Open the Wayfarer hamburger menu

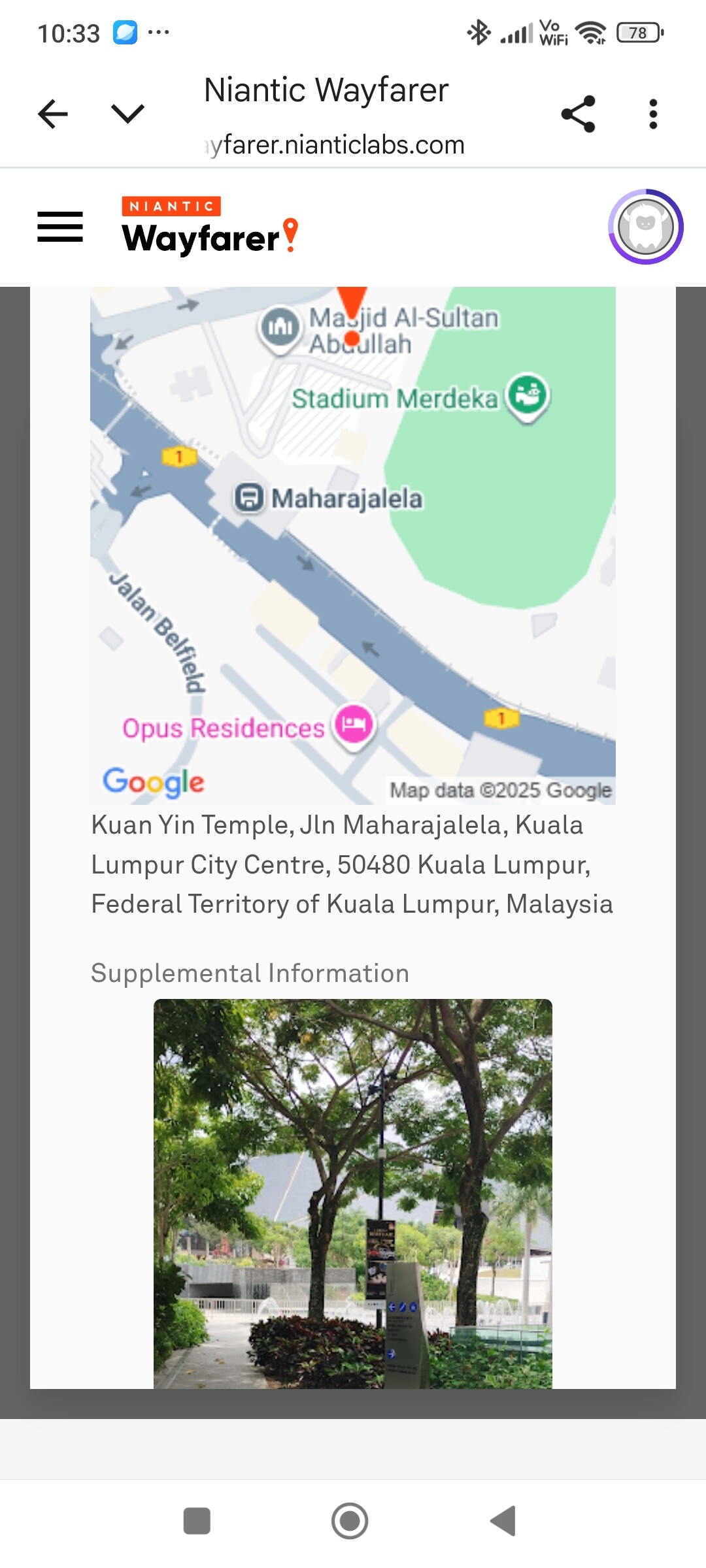60,227
